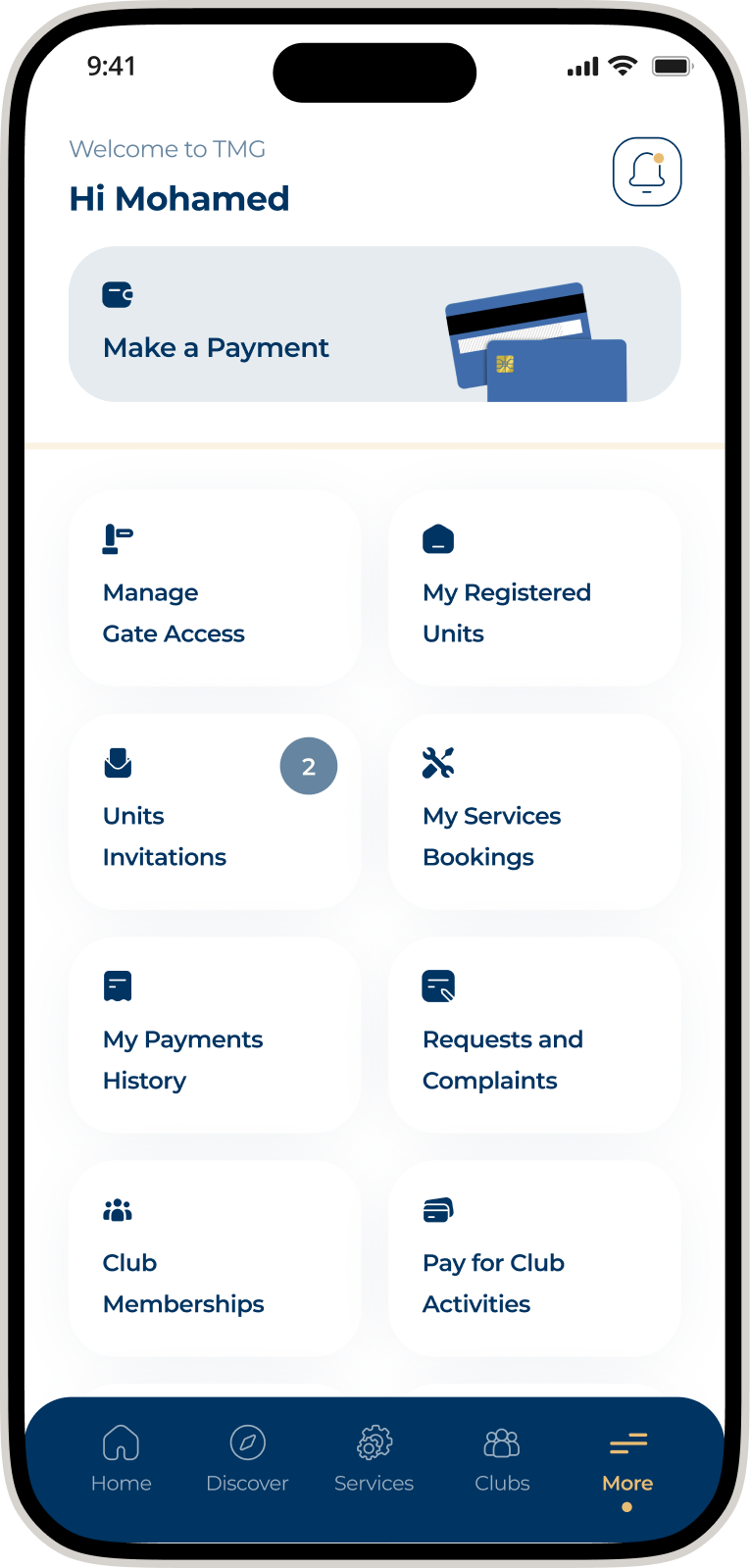The image size is (750, 1568).
Task: Go to Requests and Complaints
Action: [534, 1036]
